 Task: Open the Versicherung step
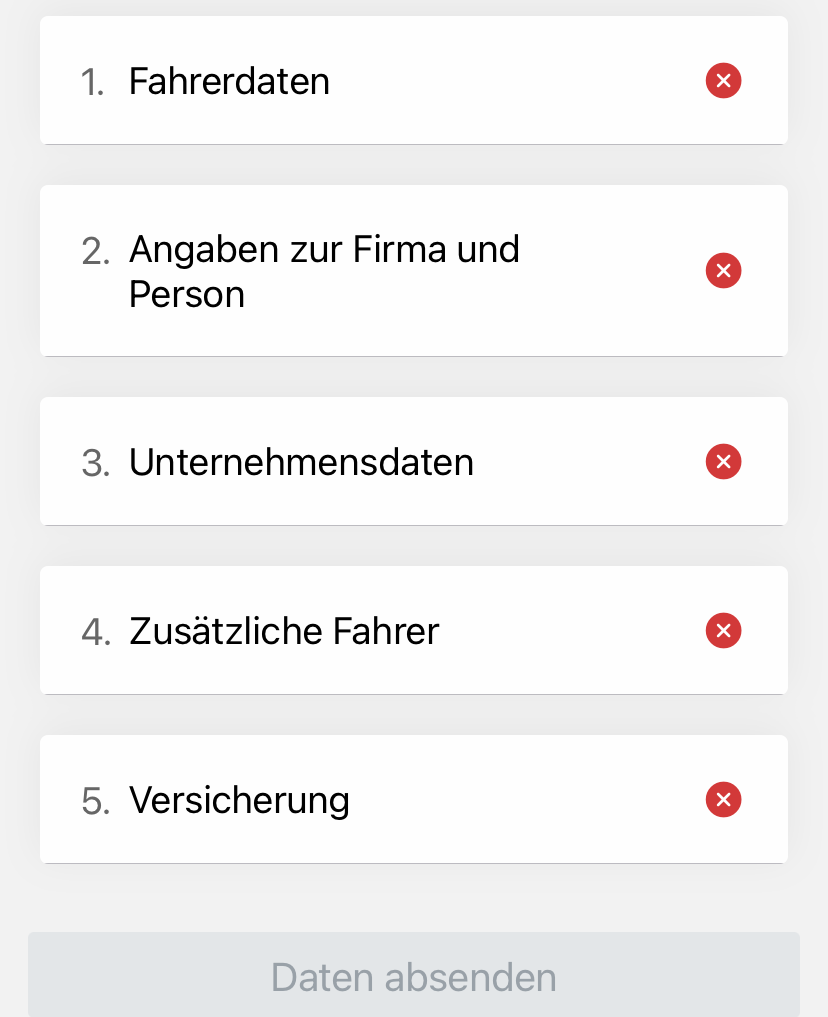click(x=239, y=800)
